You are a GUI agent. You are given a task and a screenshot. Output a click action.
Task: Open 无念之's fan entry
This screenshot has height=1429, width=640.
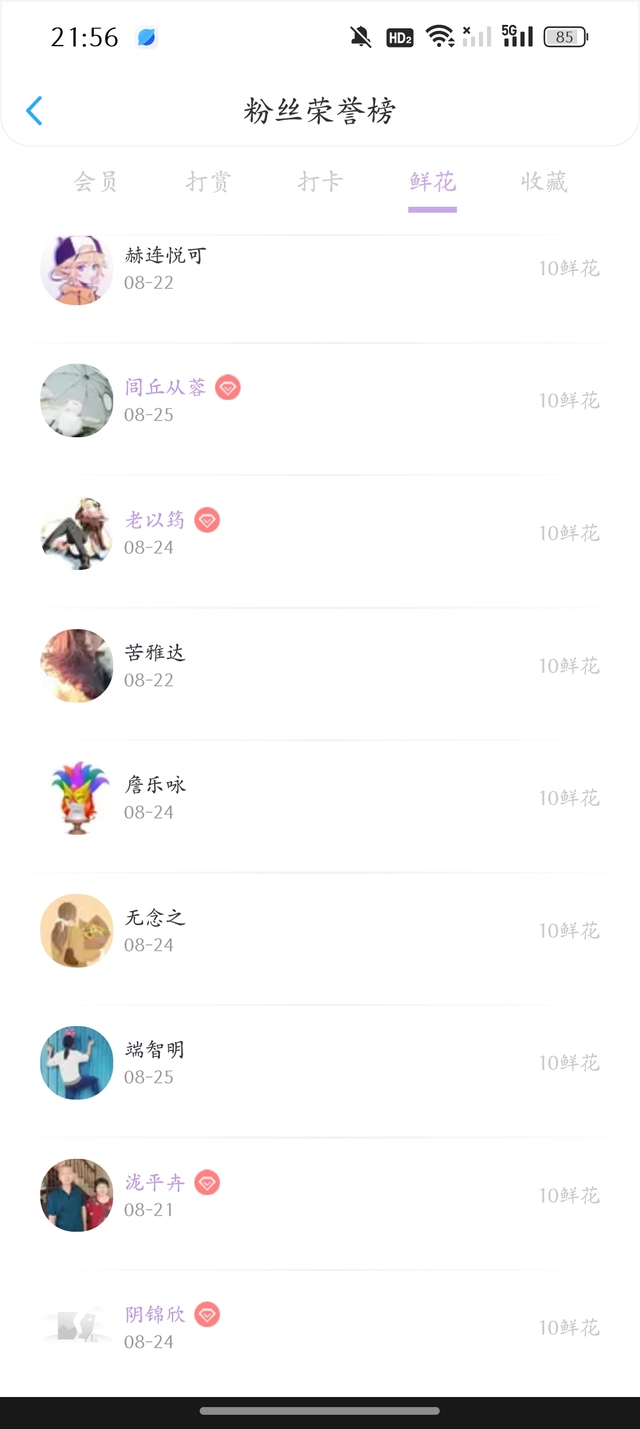pyautogui.click(x=320, y=931)
